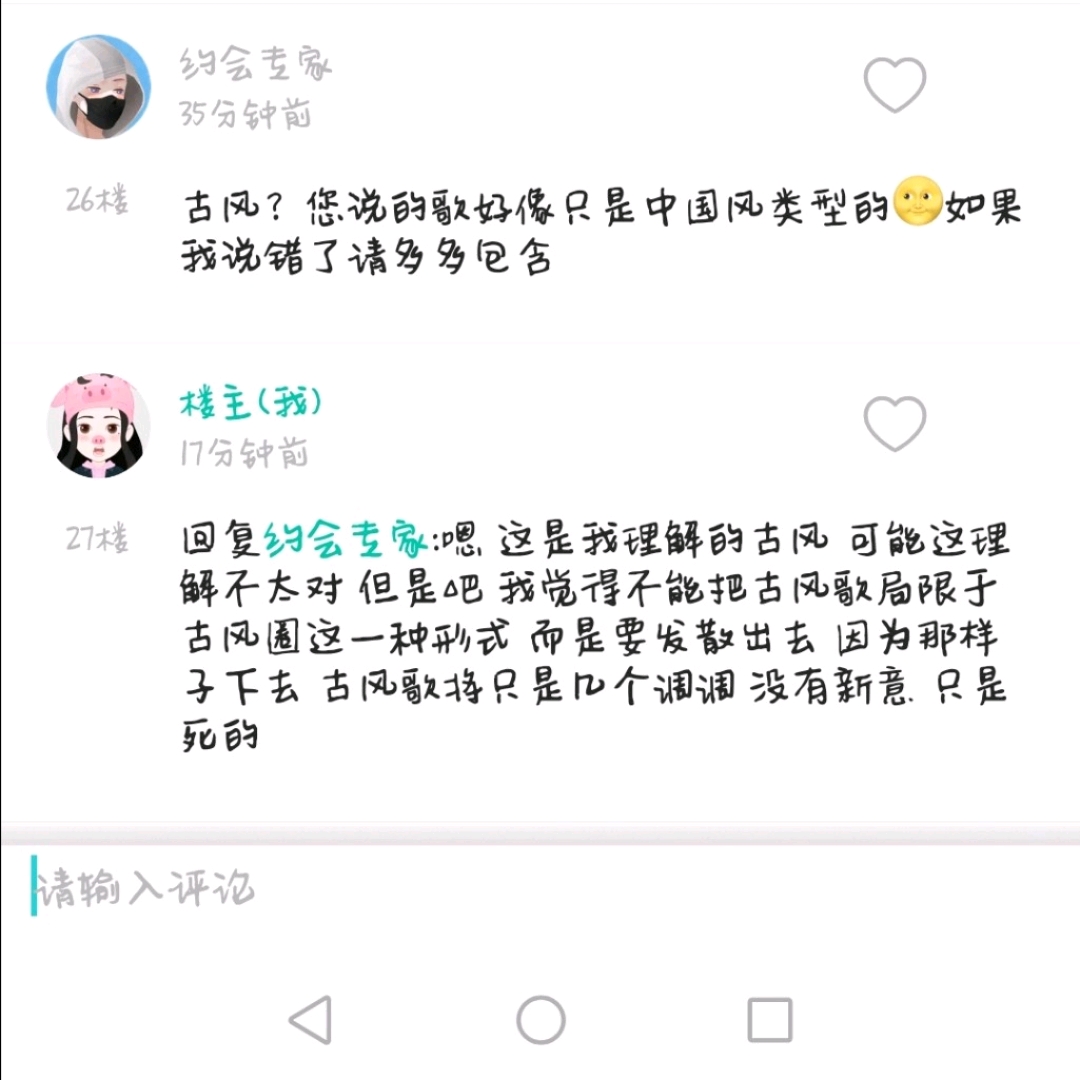The width and height of the screenshot is (1080, 1080).
Task: Return to the home screen
Action: [x=541, y=1020]
